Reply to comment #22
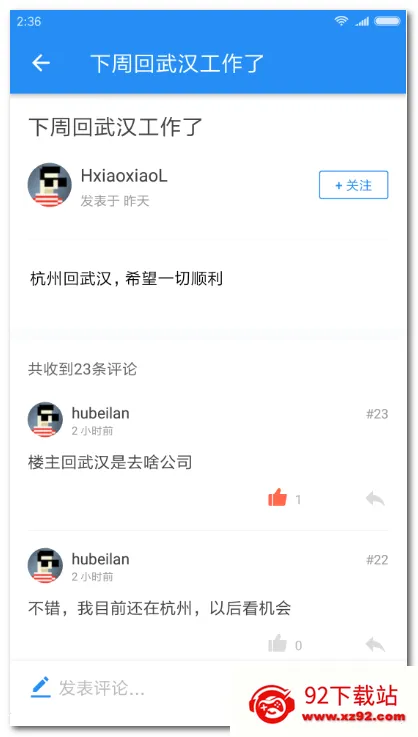 (x=375, y=644)
